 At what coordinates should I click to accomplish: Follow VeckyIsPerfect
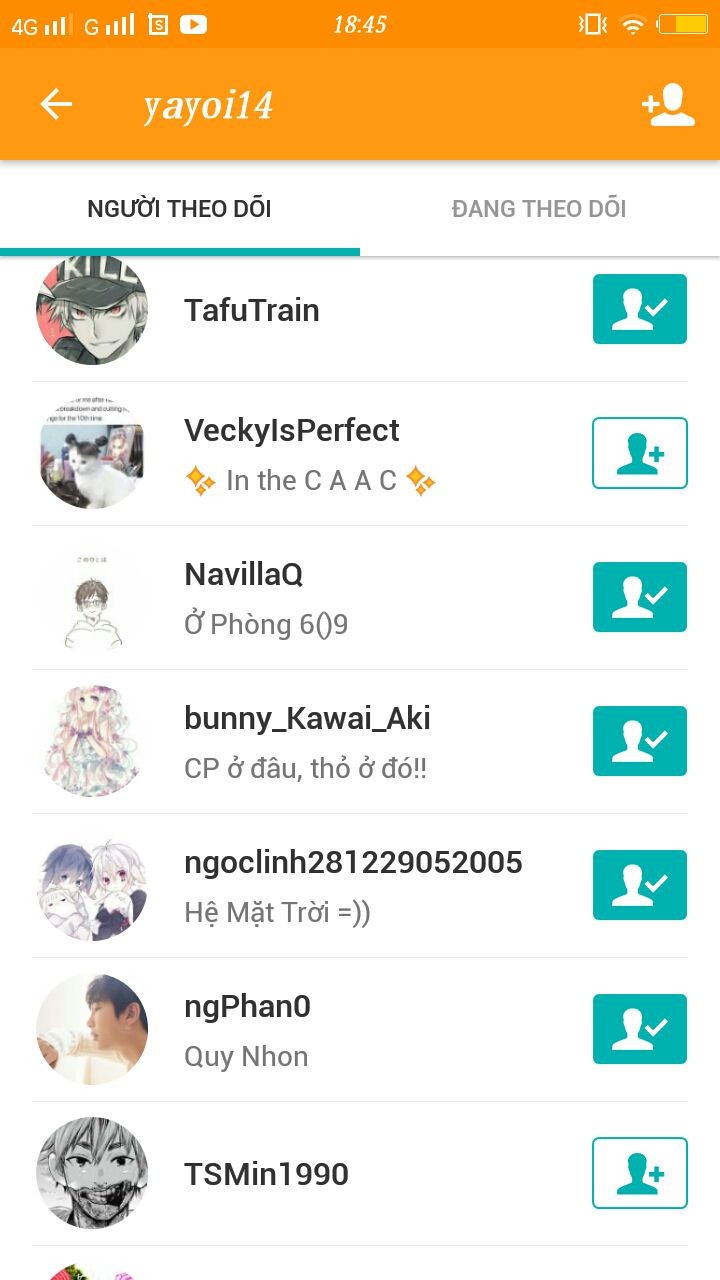[x=639, y=453]
